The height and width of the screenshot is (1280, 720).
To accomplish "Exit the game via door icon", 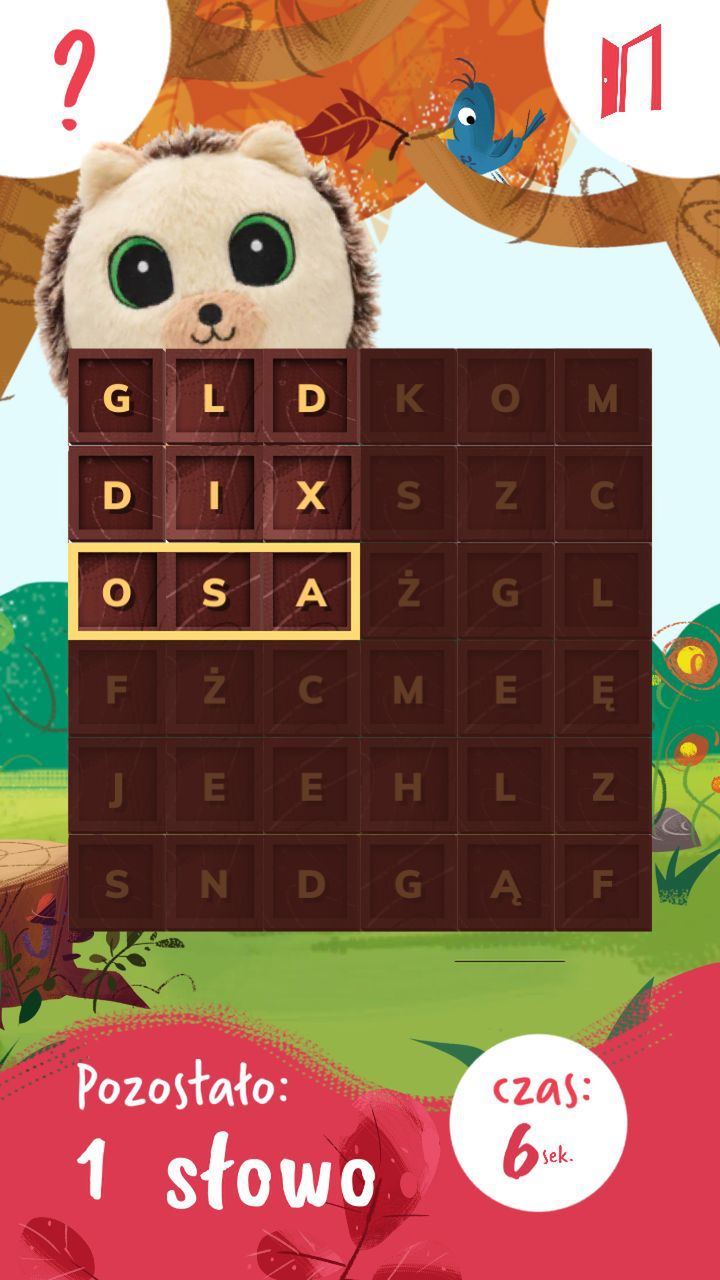I will click(631, 71).
